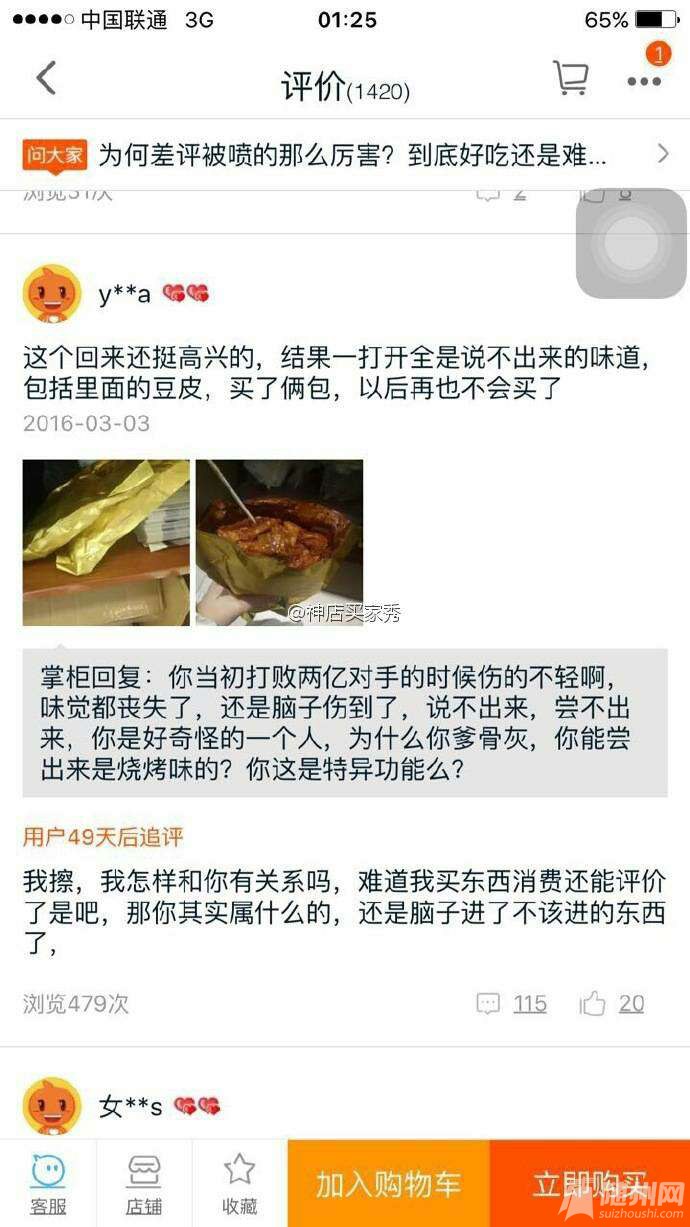Image resolution: width=690 pixels, height=1227 pixels.
Task: Open the 115 comments on y**a's review
Action: click(512, 1003)
